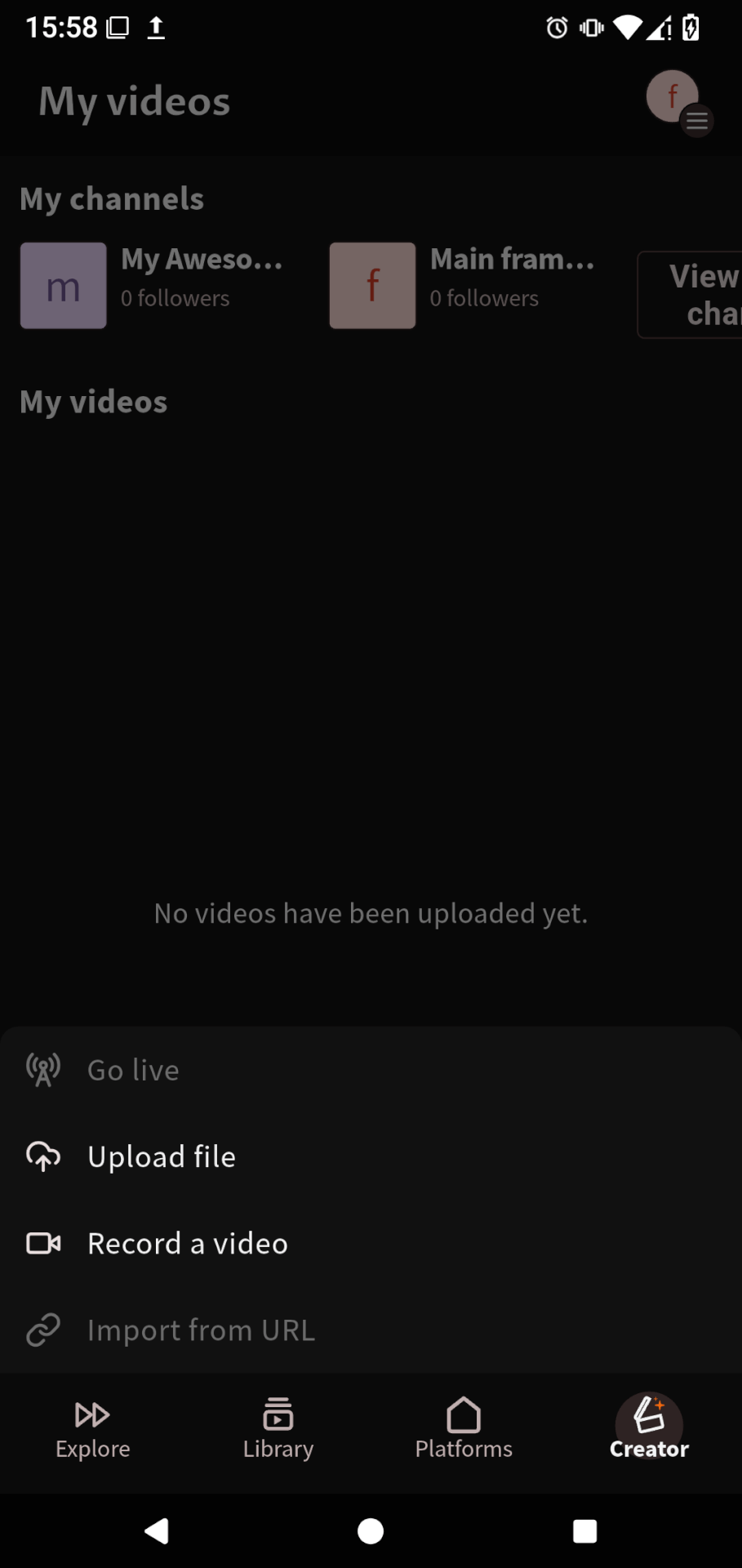The height and width of the screenshot is (1568, 742).
Task: Switch to the Library tab
Action: [278, 1431]
